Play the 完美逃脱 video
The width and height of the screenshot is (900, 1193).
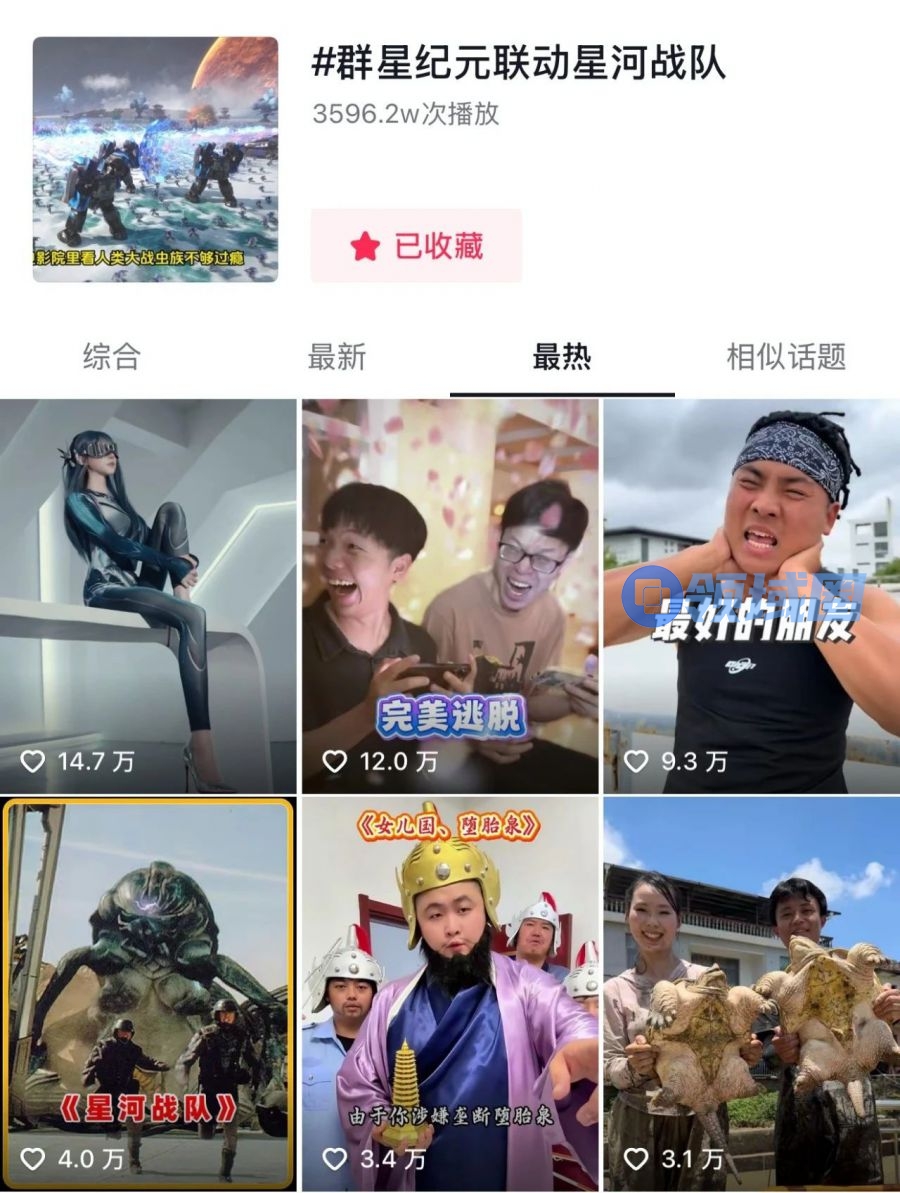[x=450, y=596]
